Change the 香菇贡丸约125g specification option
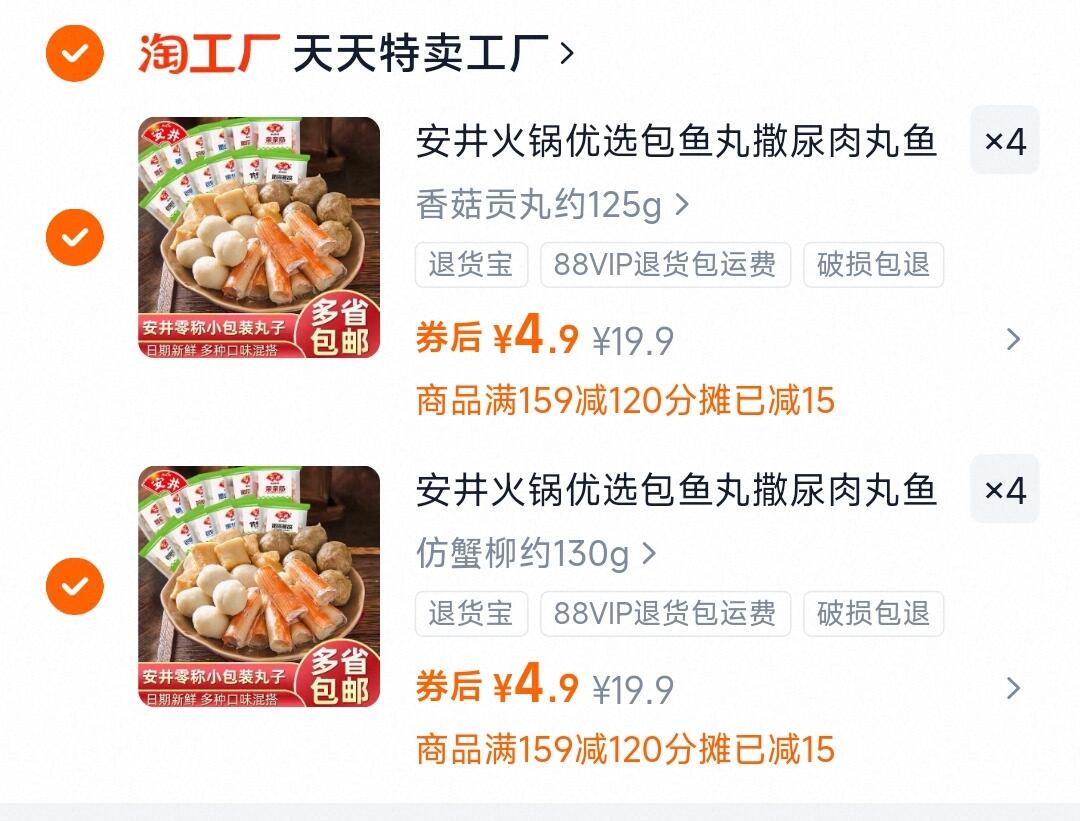Screen dimensions: 1080x821 coord(552,205)
